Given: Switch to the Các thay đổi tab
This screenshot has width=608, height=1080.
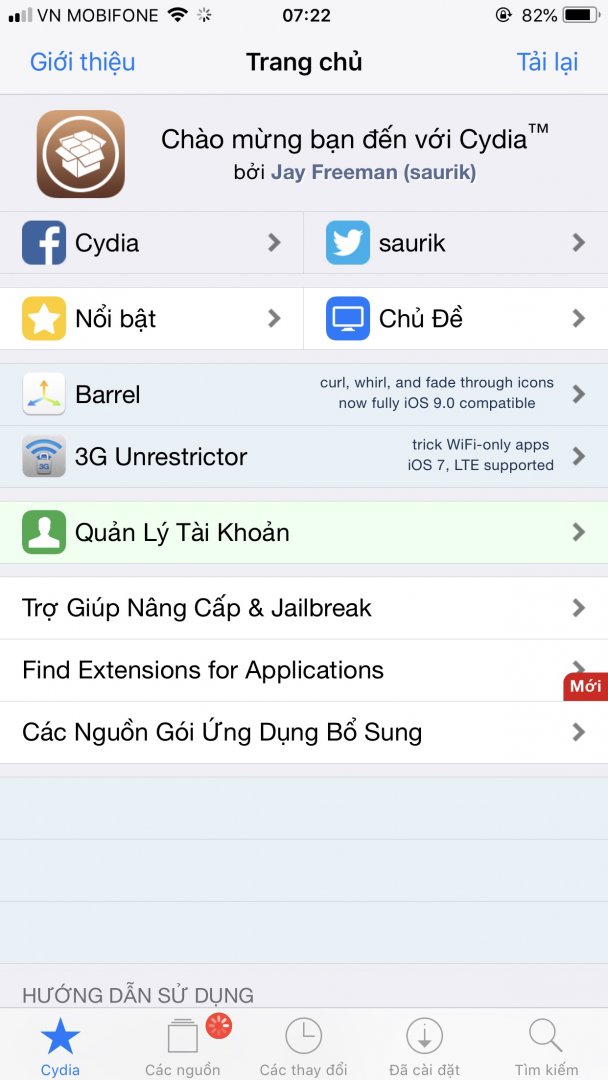Looking at the screenshot, I should 303,1046.
